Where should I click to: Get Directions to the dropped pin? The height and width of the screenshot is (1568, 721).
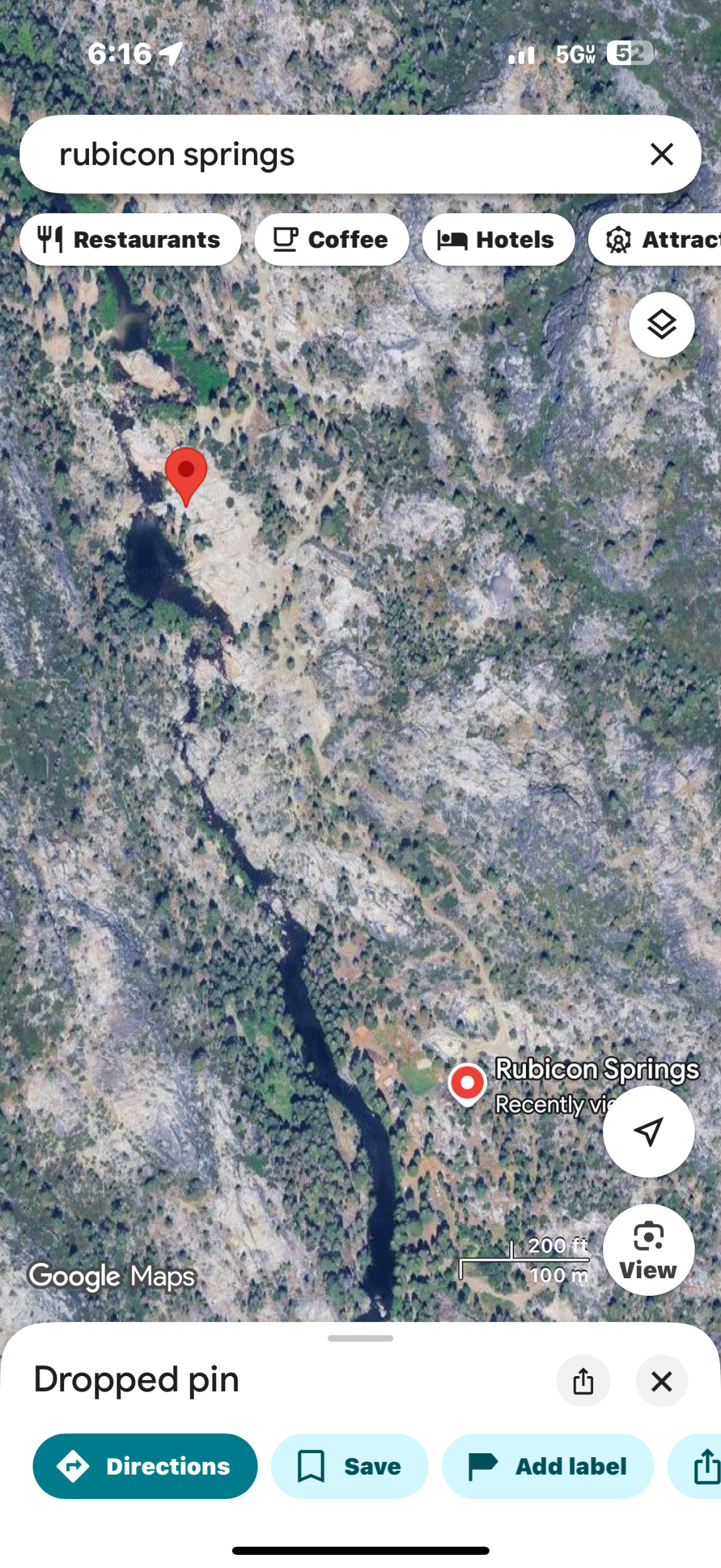coord(145,1466)
